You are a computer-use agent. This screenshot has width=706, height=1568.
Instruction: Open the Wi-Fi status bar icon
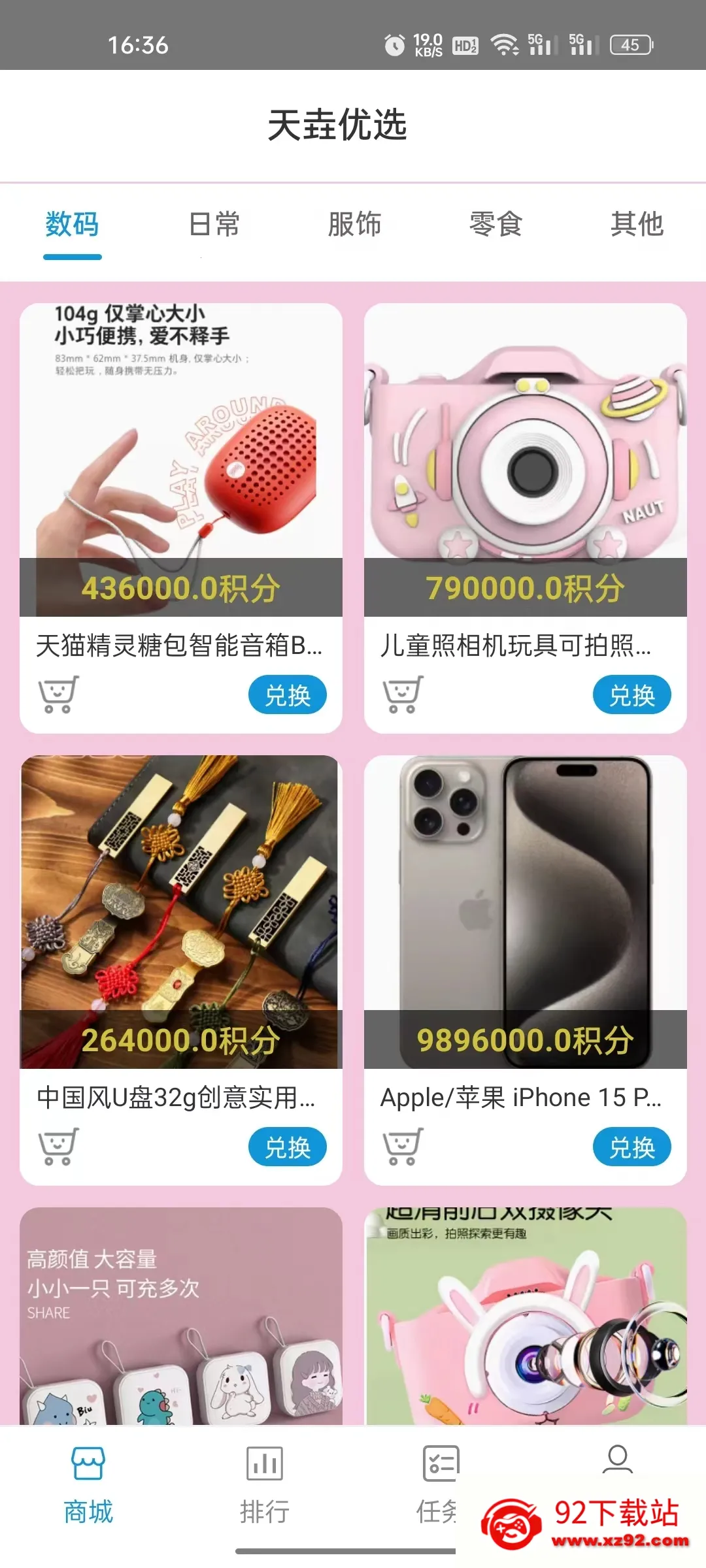(503, 44)
